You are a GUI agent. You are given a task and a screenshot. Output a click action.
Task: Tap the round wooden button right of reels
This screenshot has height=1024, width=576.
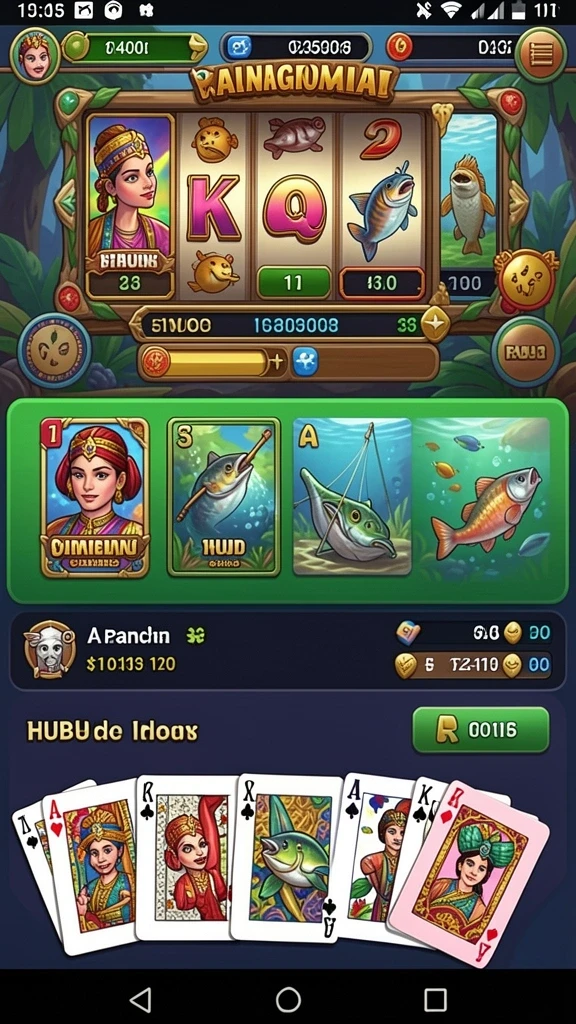point(526,352)
